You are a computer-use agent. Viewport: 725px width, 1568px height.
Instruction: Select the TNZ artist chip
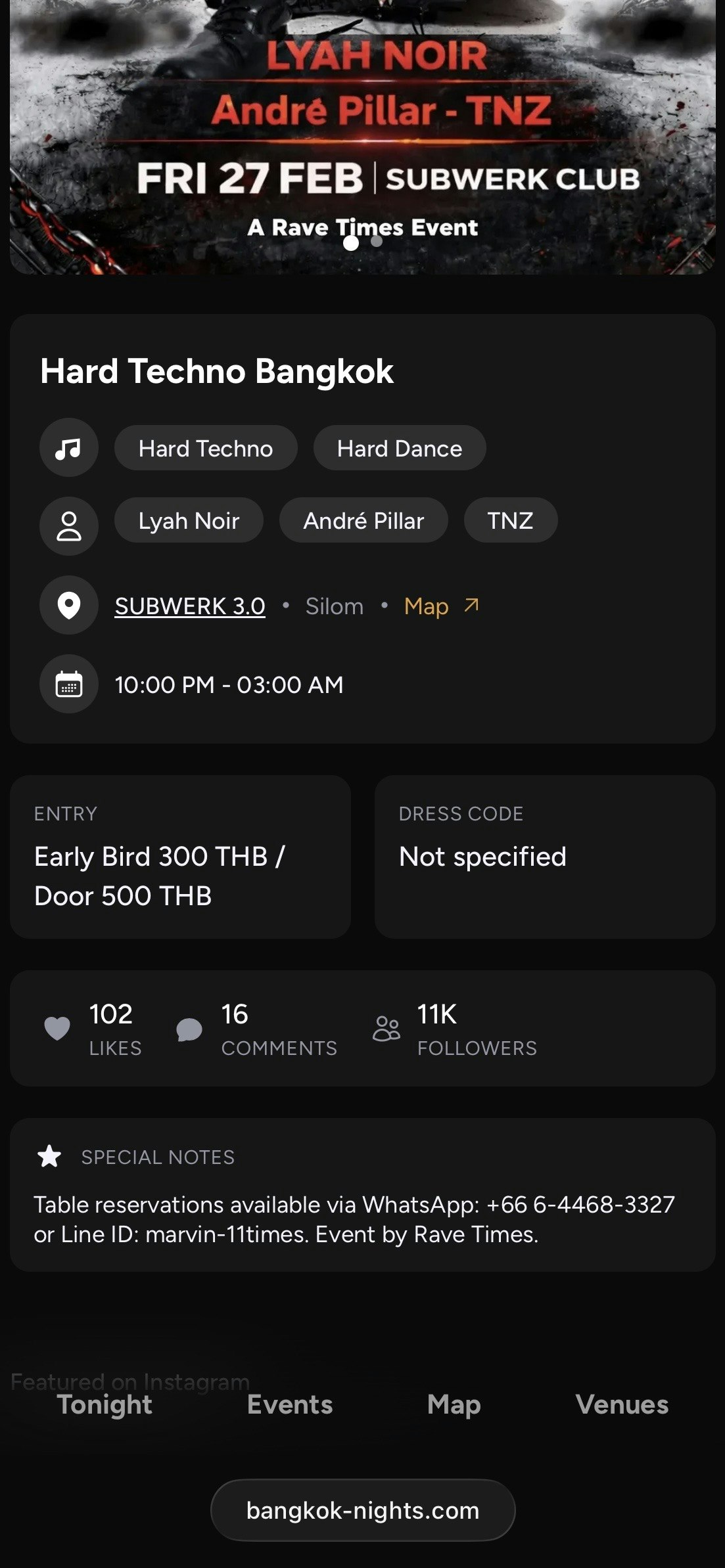coord(510,520)
